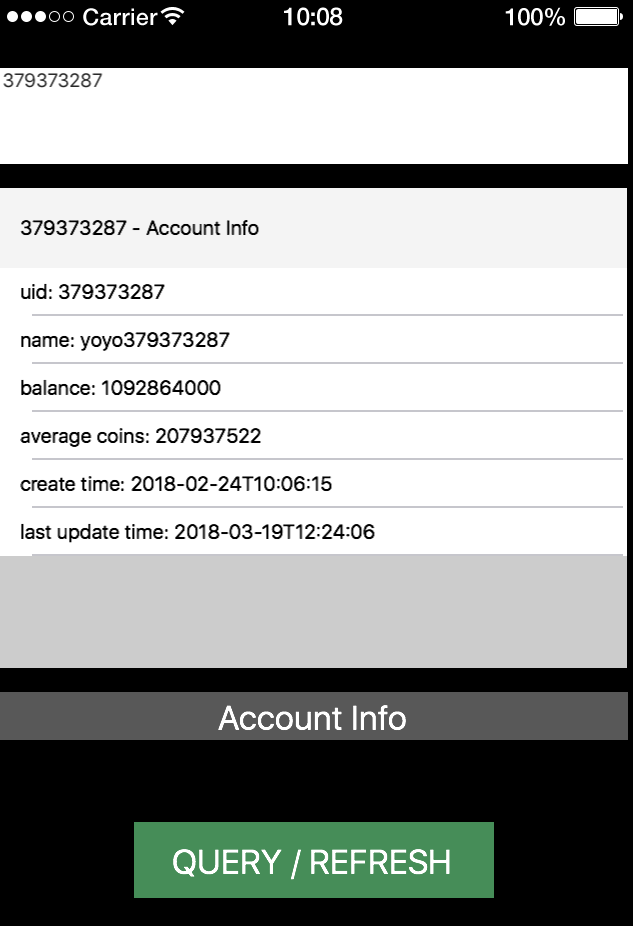The height and width of the screenshot is (926, 633).
Task: Tap the text field containing 379373287
Action: tap(313, 115)
